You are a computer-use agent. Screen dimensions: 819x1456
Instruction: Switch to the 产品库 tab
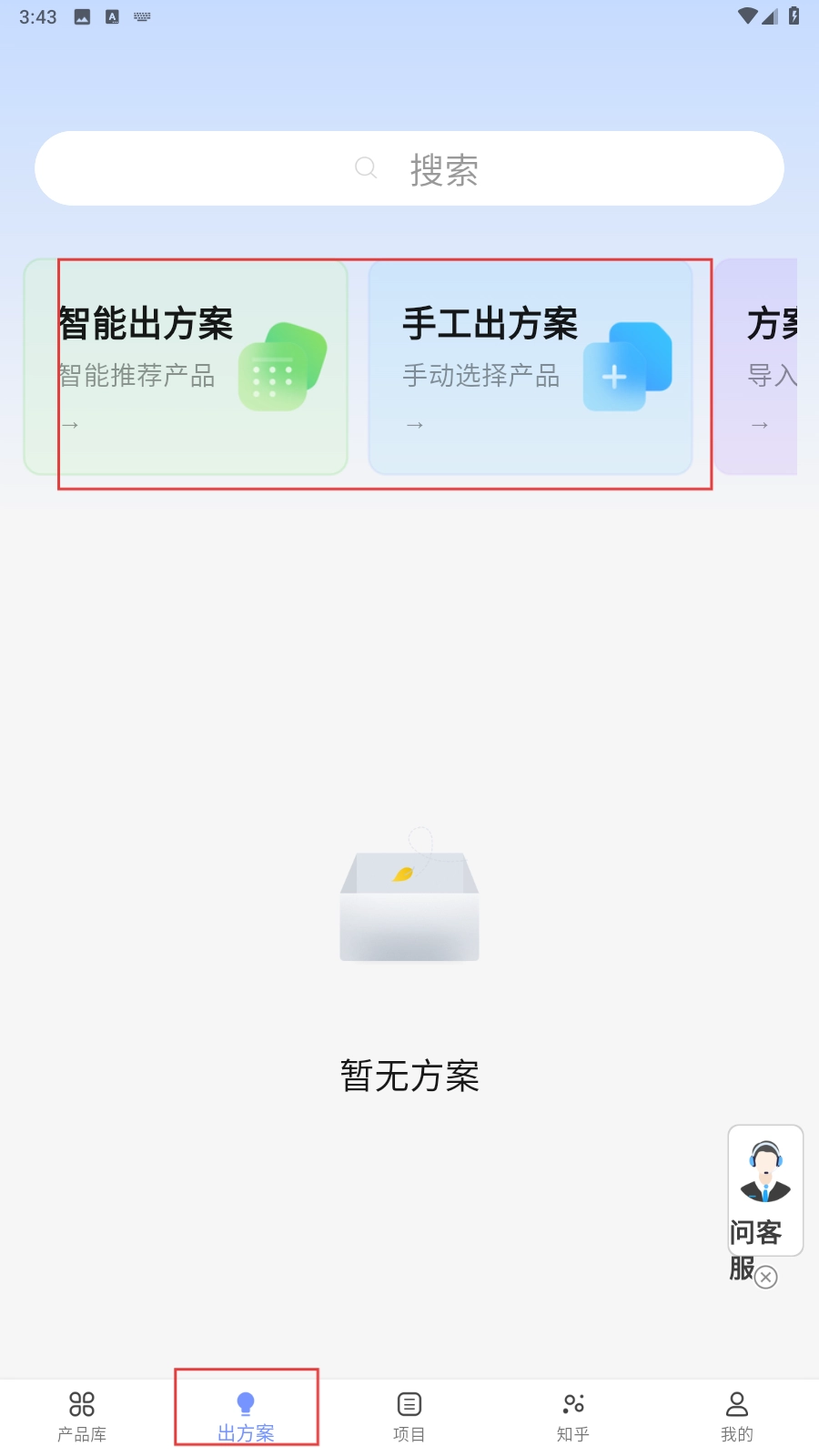point(82,1416)
